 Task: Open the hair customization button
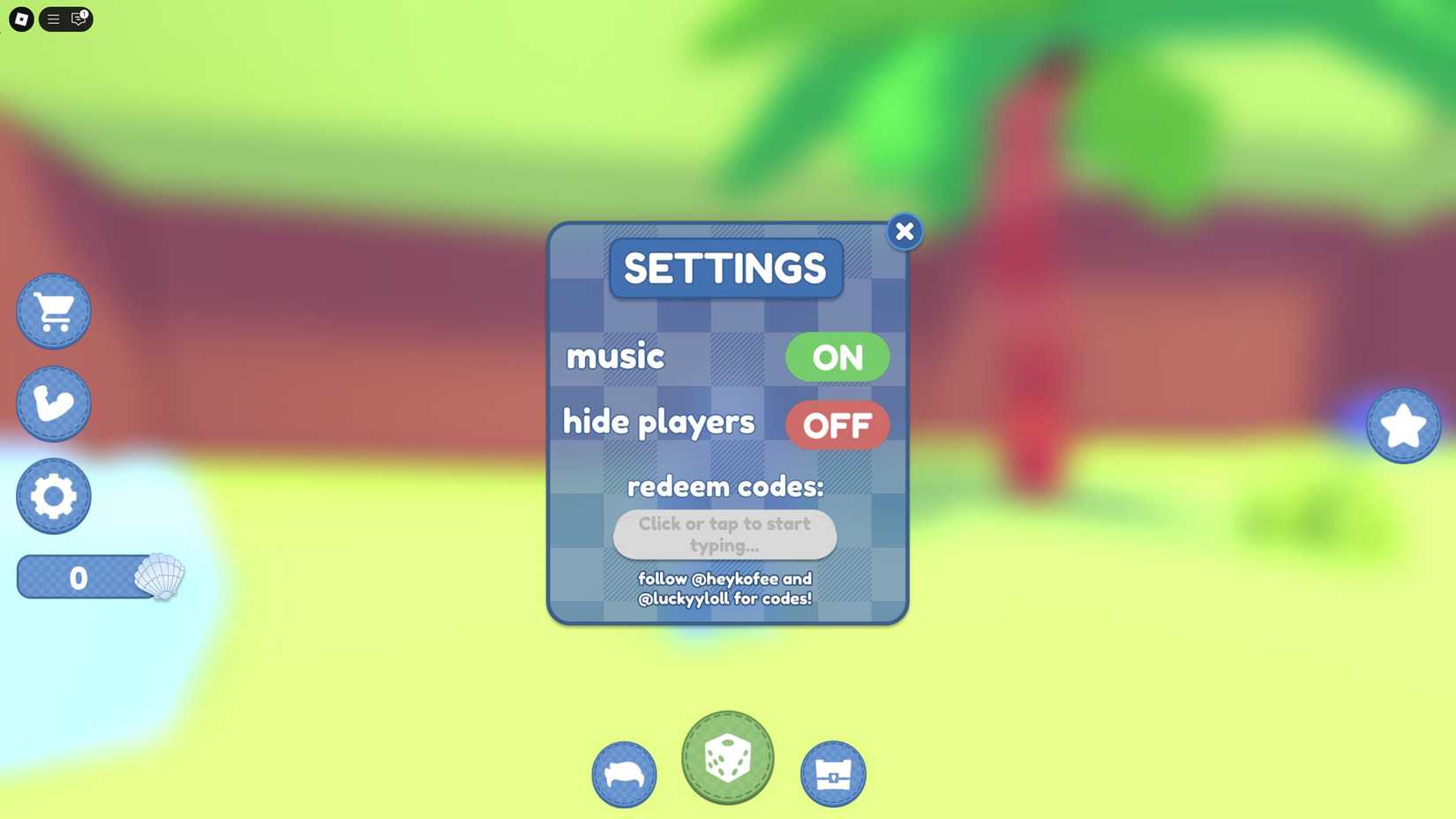624,774
